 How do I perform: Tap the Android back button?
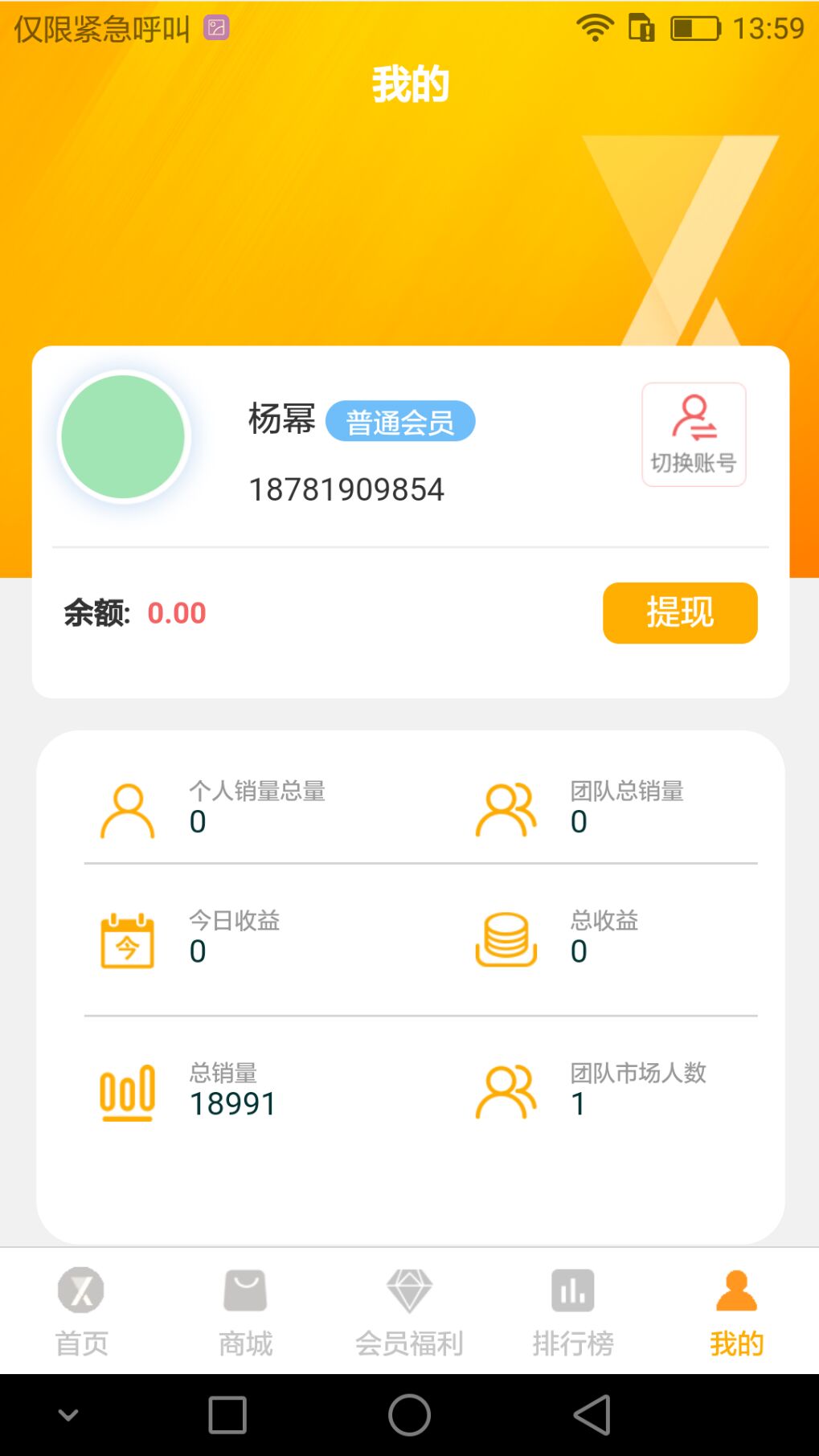pyautogui.click(x=592, y=1414)
